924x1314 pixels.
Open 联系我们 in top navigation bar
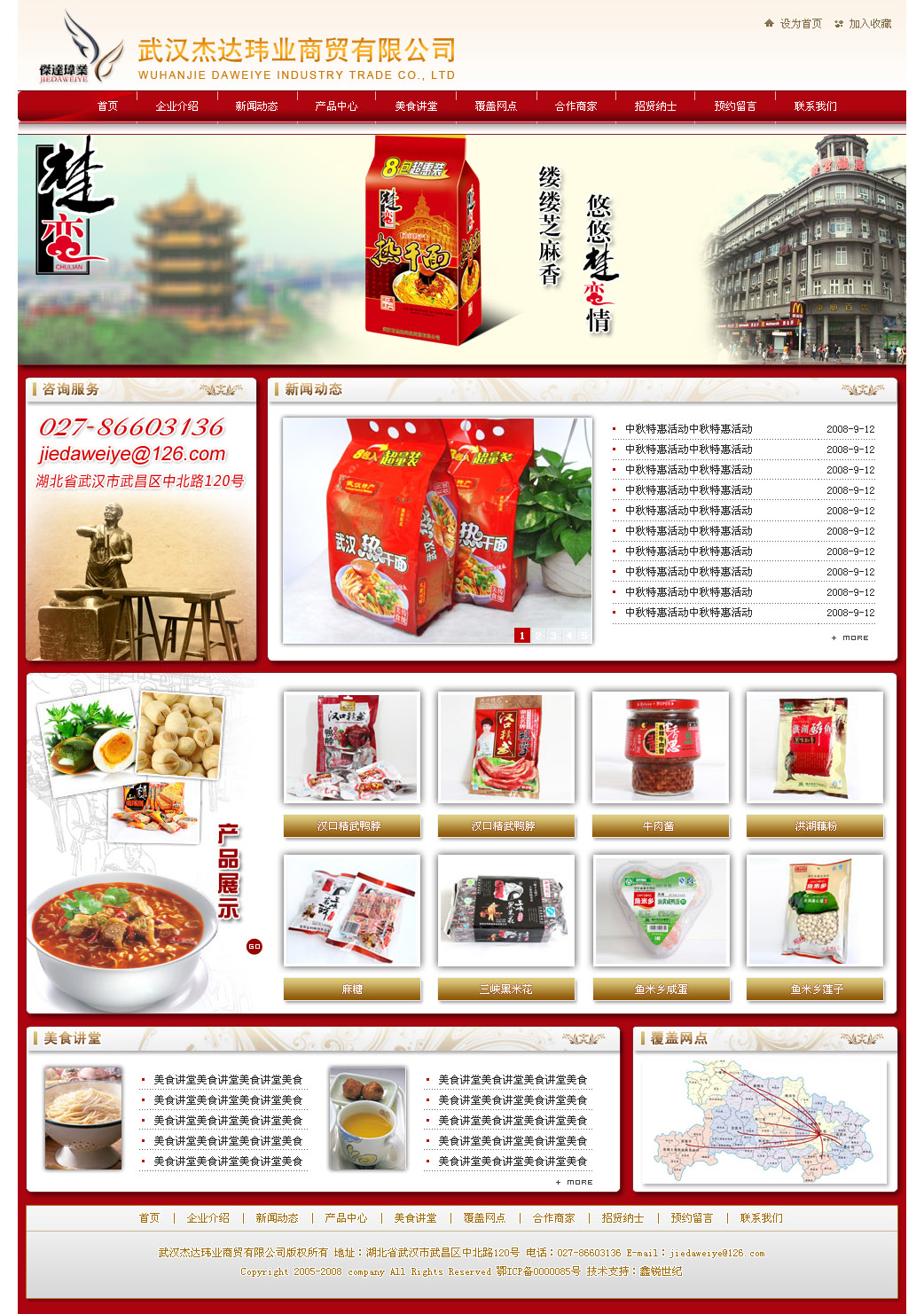(816, 106)
